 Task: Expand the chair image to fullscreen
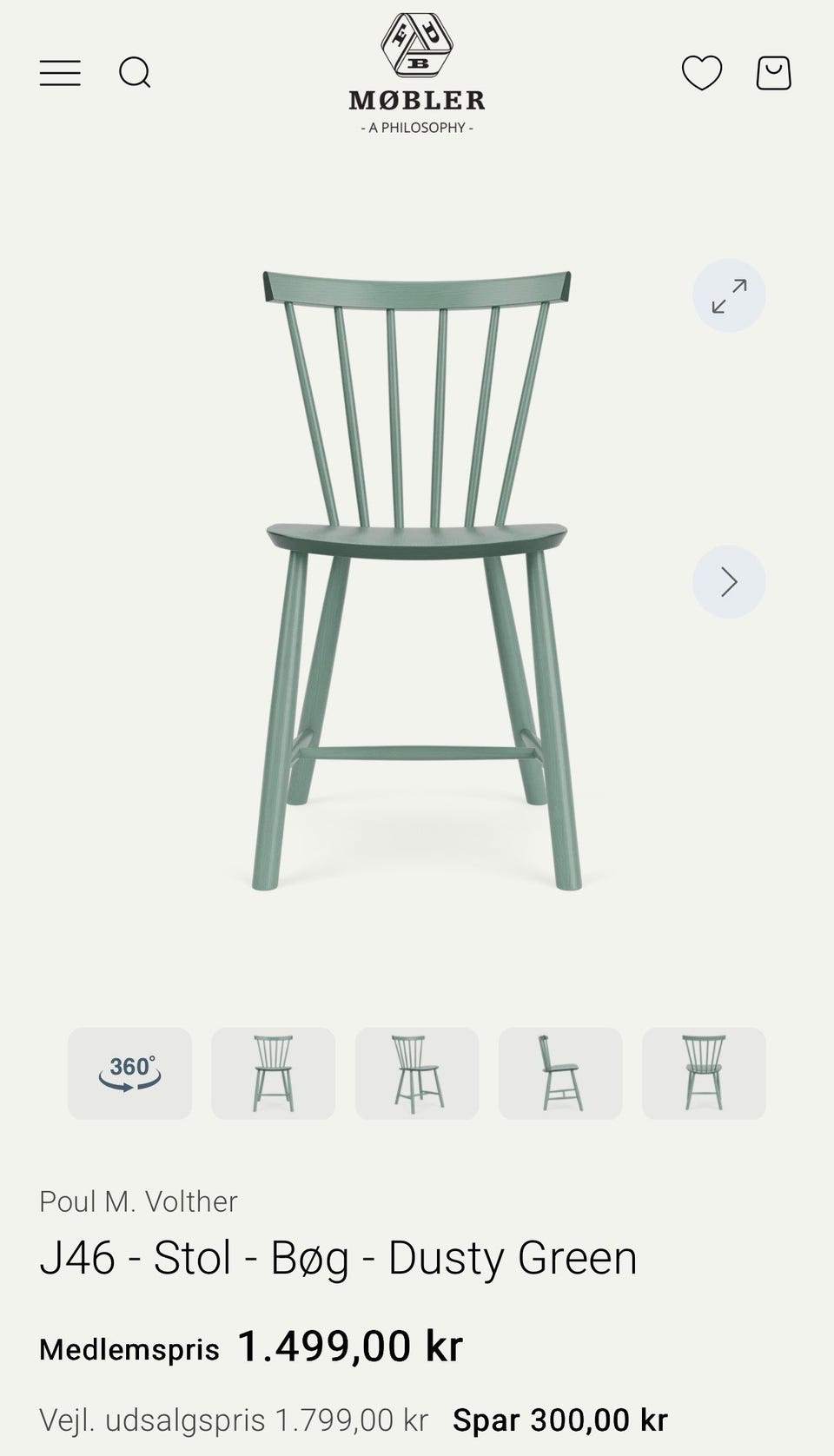pos(729,295)
